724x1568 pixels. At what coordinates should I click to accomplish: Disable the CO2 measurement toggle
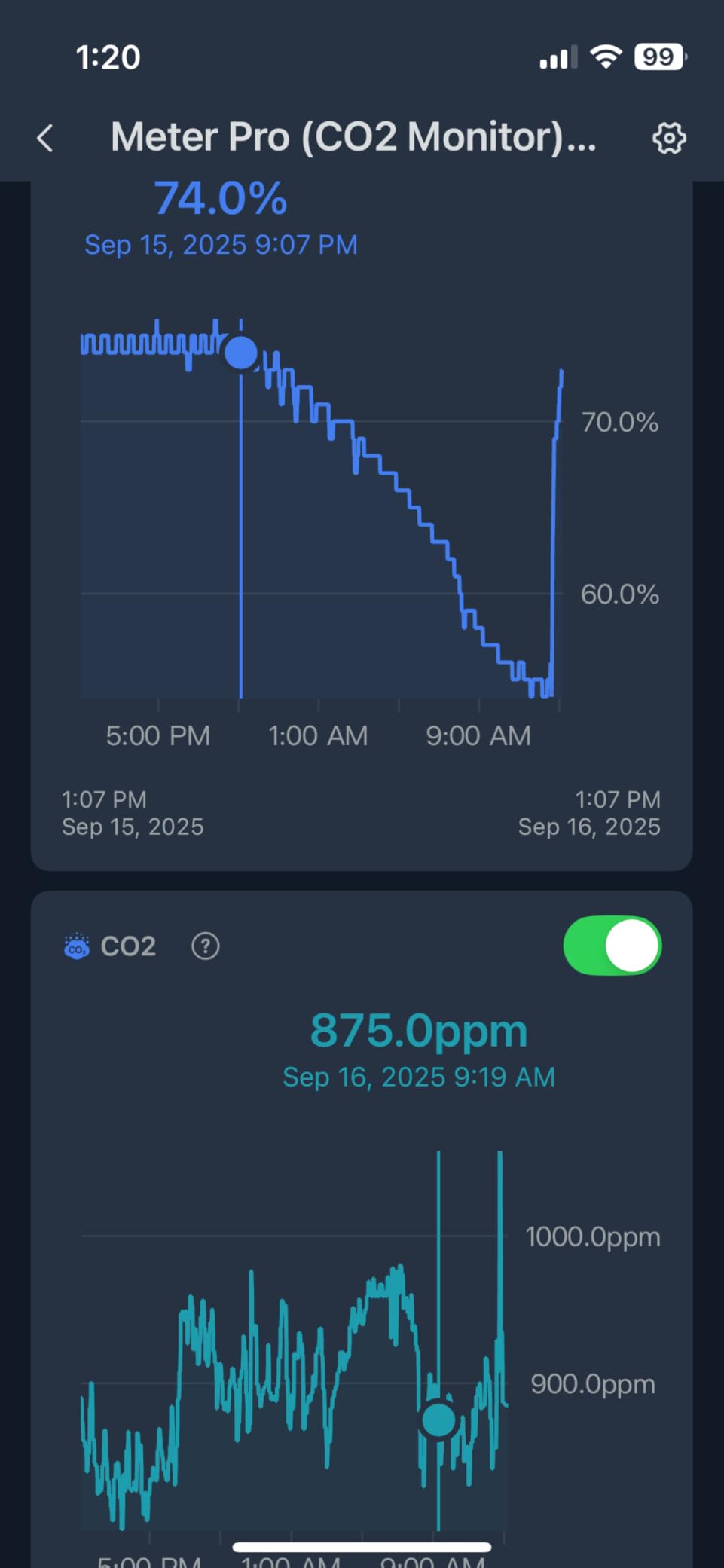pos(612,946)
